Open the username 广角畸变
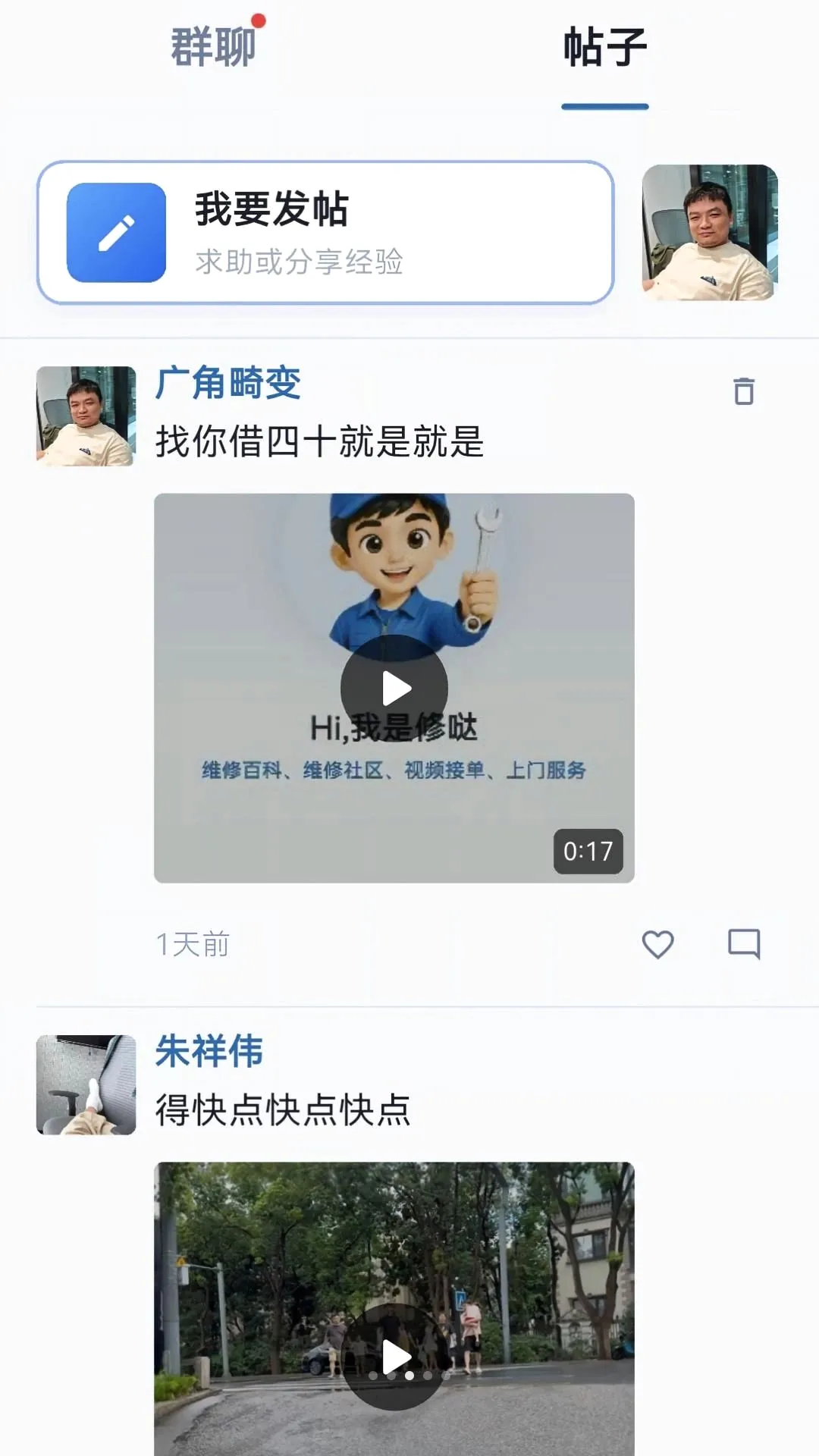Viewport: 819px width, 1456px height. (x=228, y=382)
